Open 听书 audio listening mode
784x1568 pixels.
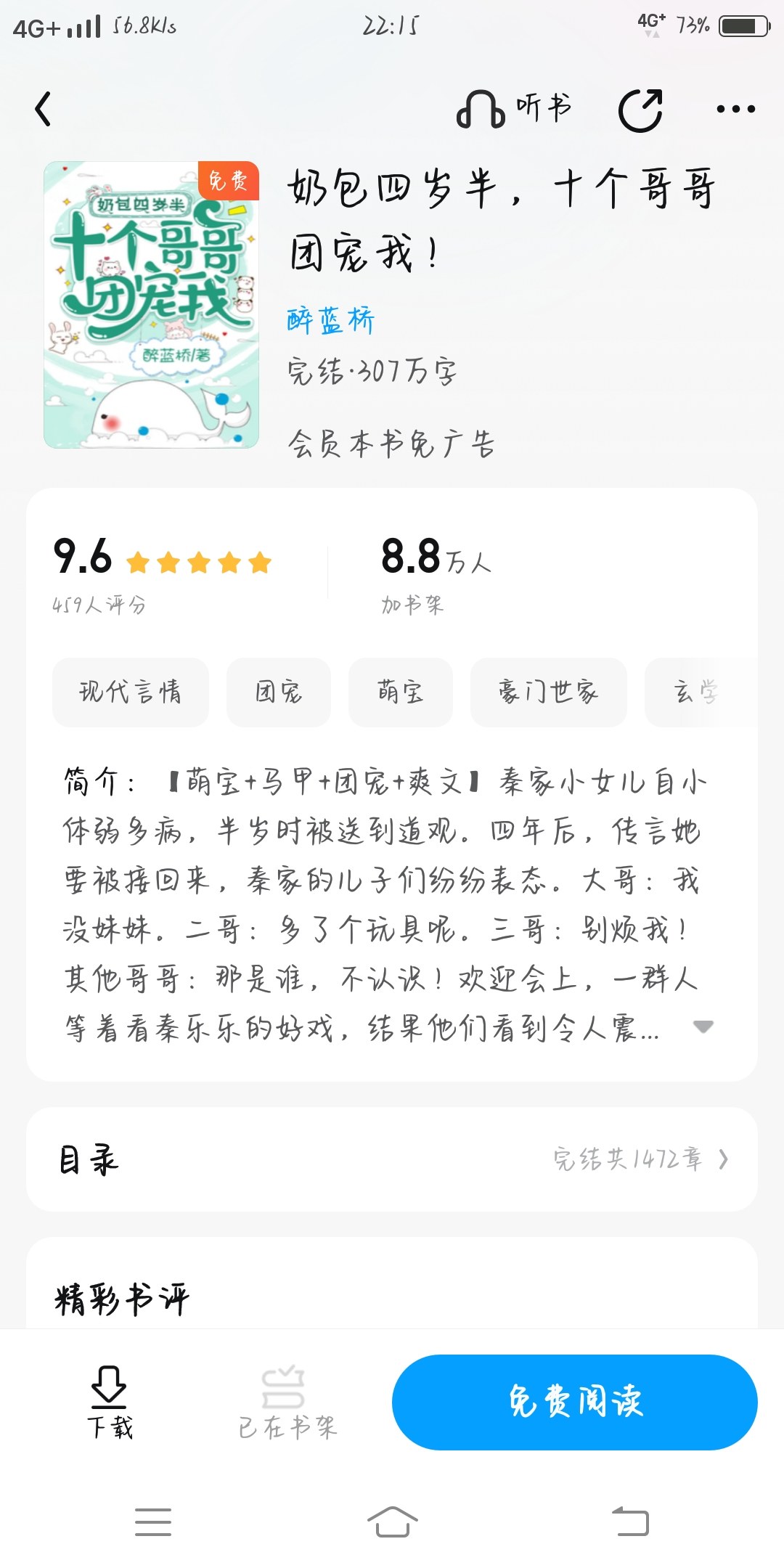tap(514, 110)
